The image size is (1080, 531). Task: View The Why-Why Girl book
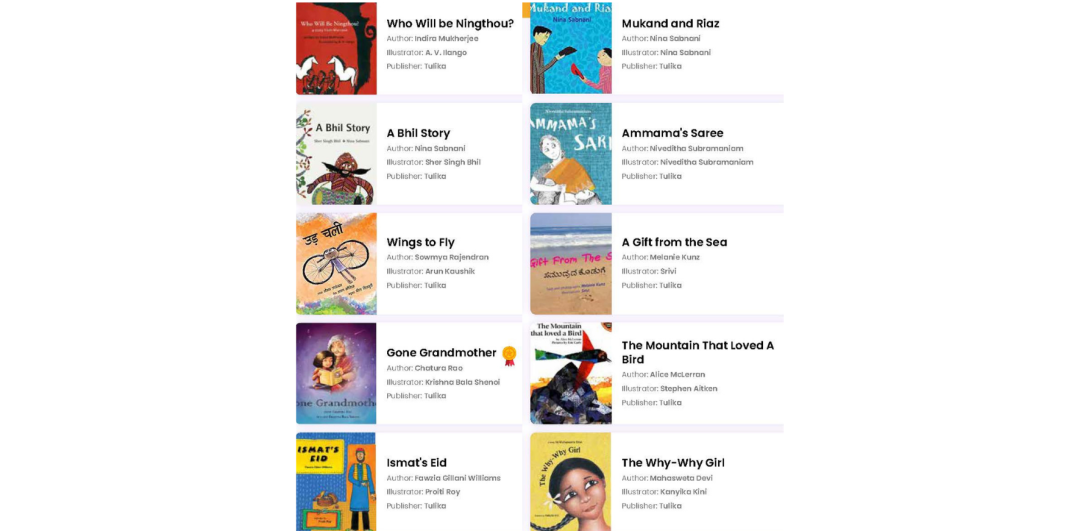672,462
